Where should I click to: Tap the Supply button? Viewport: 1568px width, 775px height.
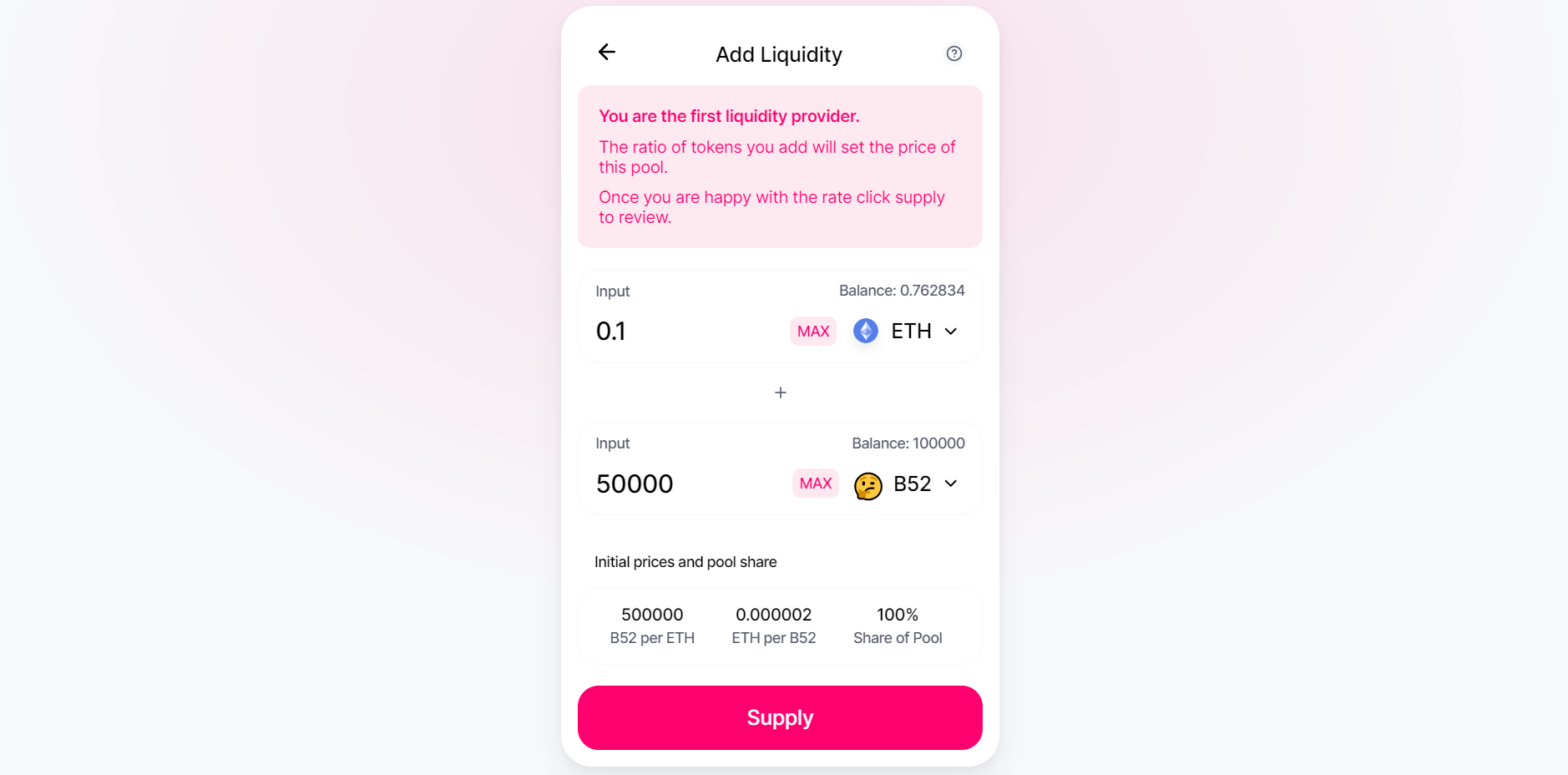780,717
